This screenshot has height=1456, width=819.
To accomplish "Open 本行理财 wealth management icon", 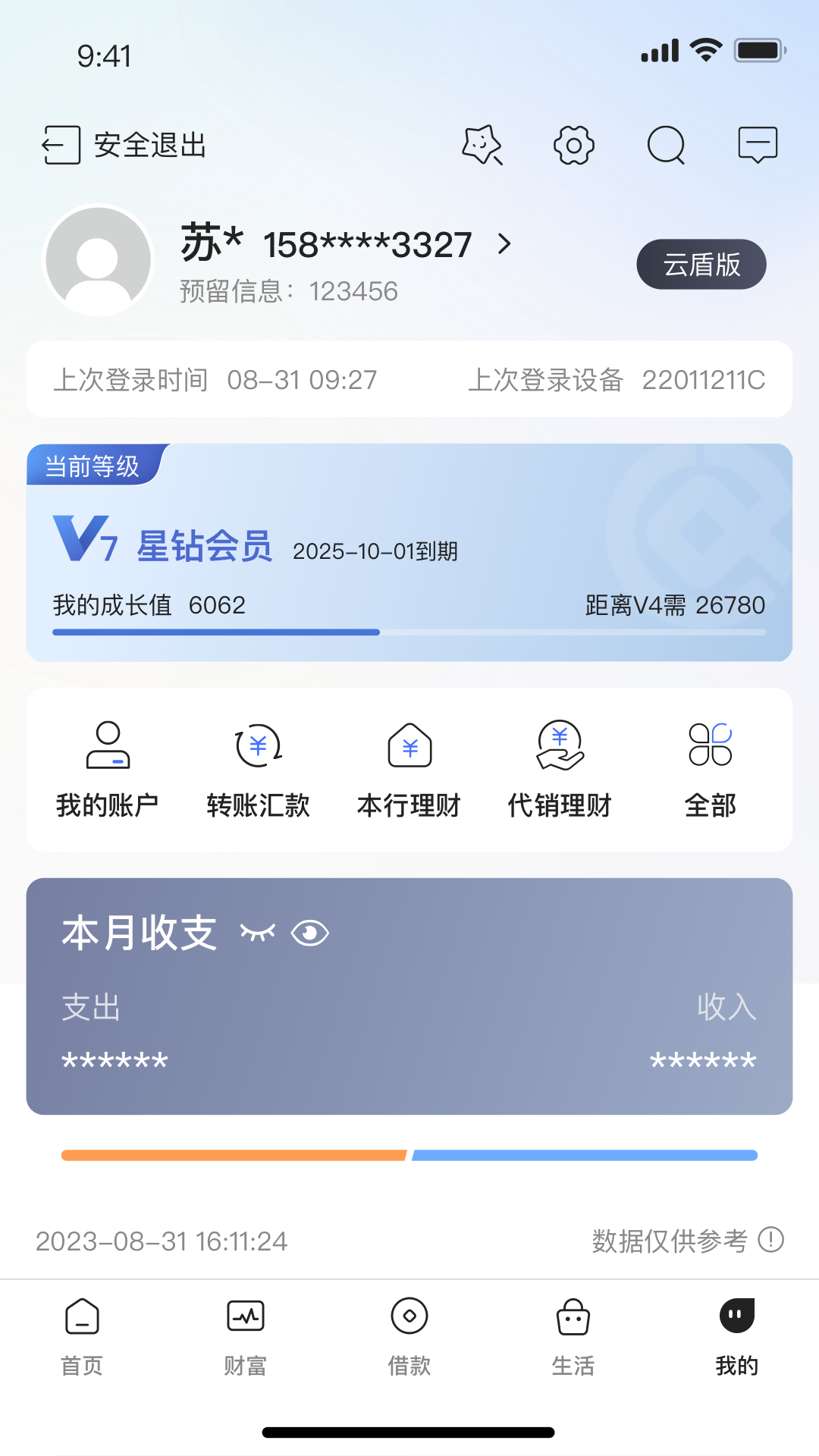I will 408,767.
